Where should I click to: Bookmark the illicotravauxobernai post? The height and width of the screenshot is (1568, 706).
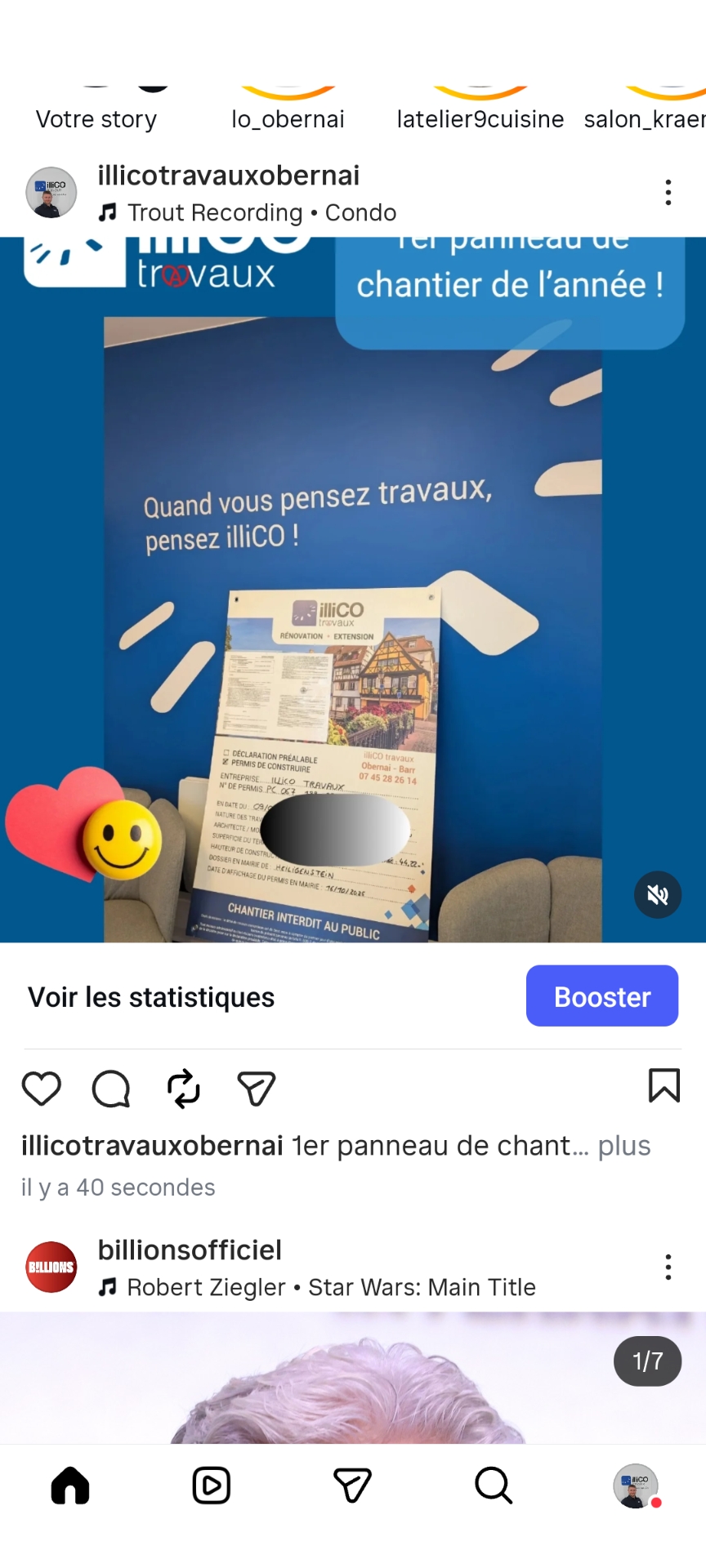664,1086
